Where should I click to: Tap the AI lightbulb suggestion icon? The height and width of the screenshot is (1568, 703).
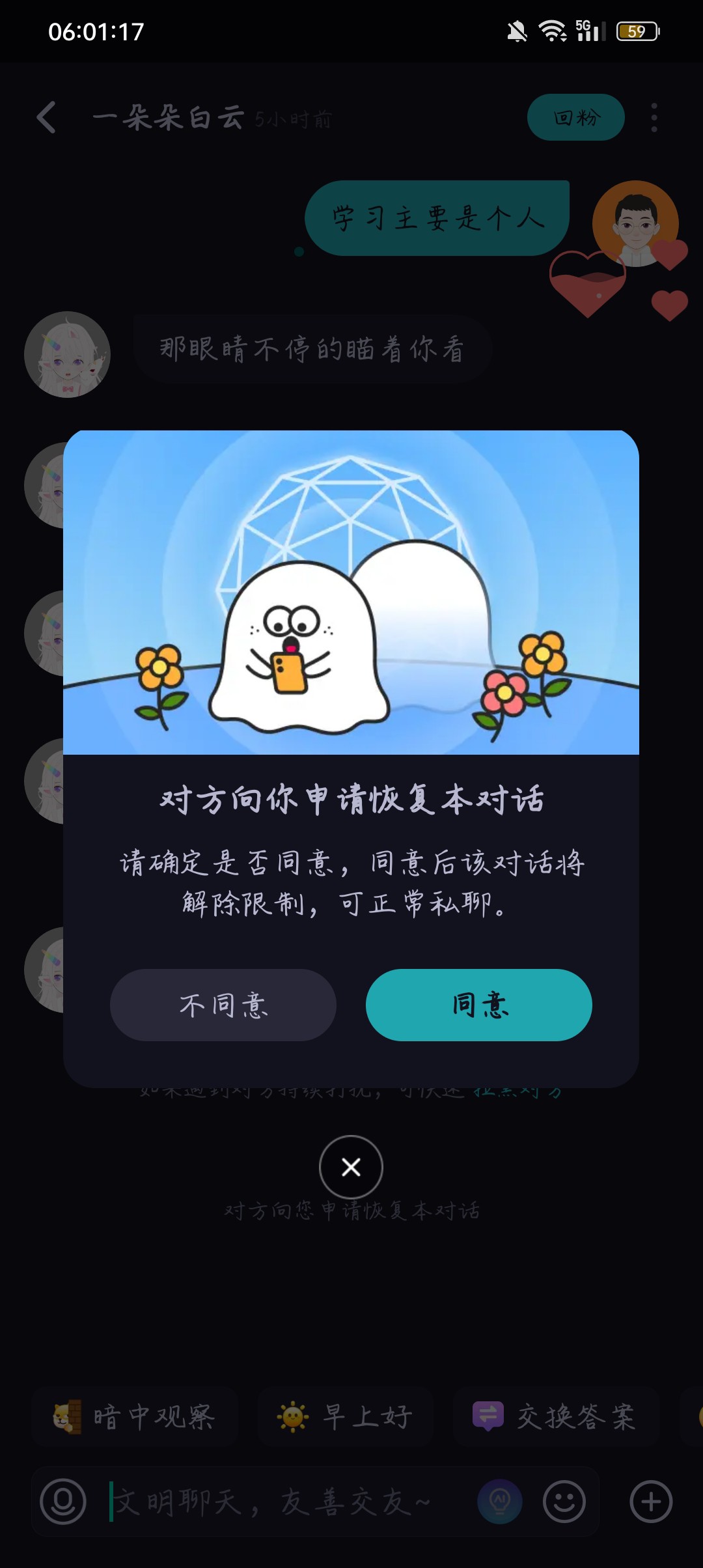(500, 1502)
